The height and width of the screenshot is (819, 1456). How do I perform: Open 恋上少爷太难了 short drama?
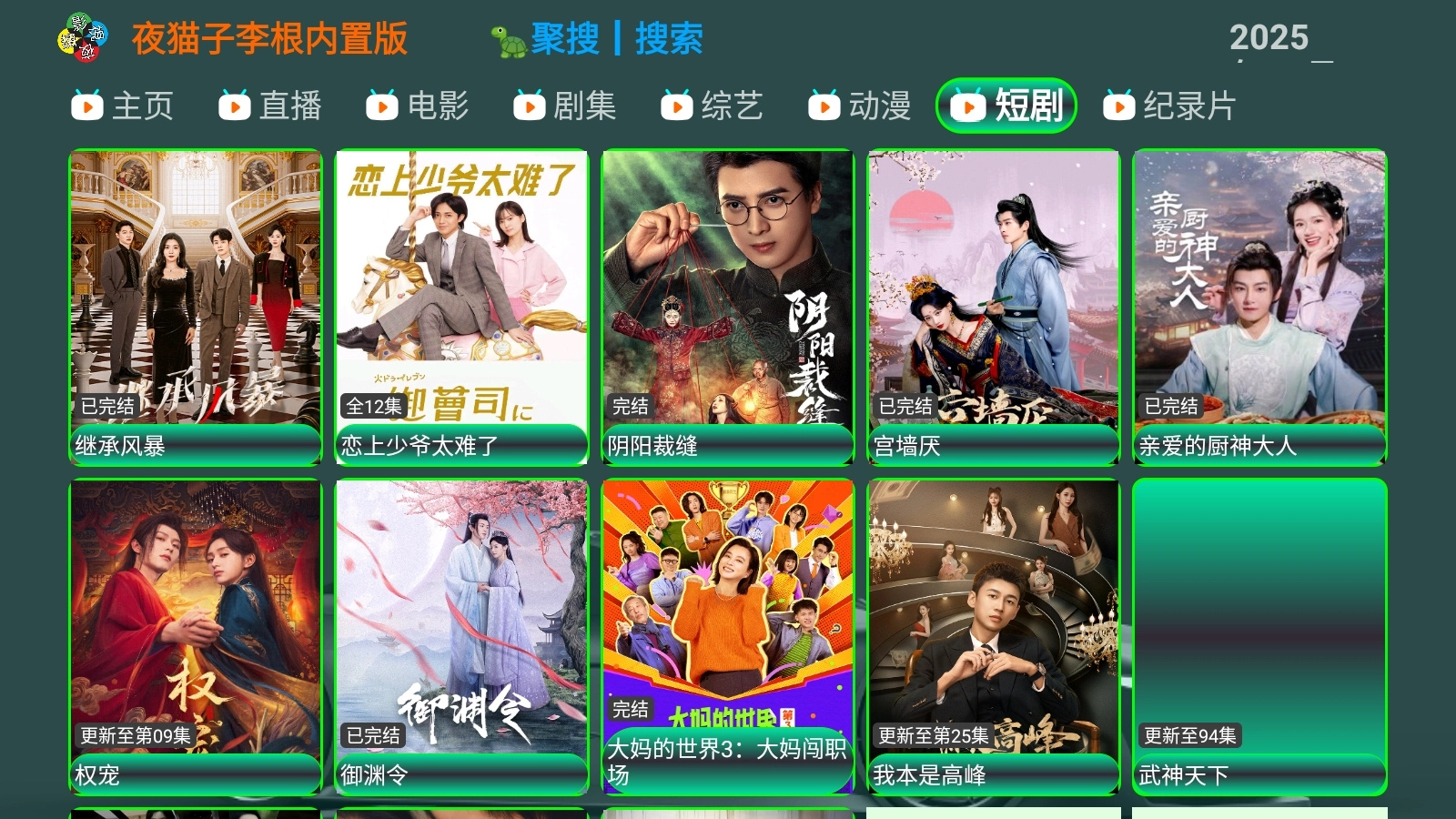coord(461,307)
